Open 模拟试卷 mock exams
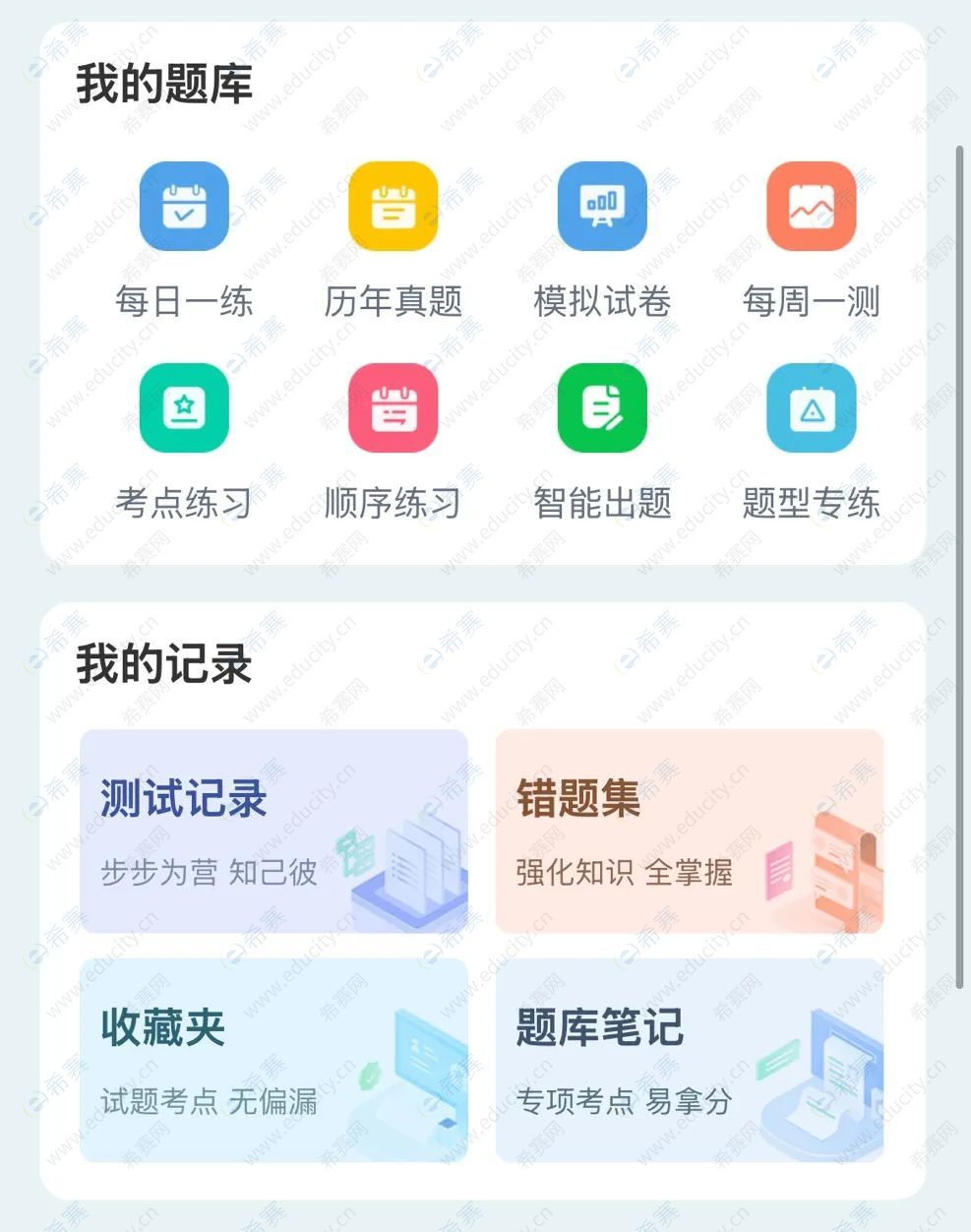 [x=602, y=208]
